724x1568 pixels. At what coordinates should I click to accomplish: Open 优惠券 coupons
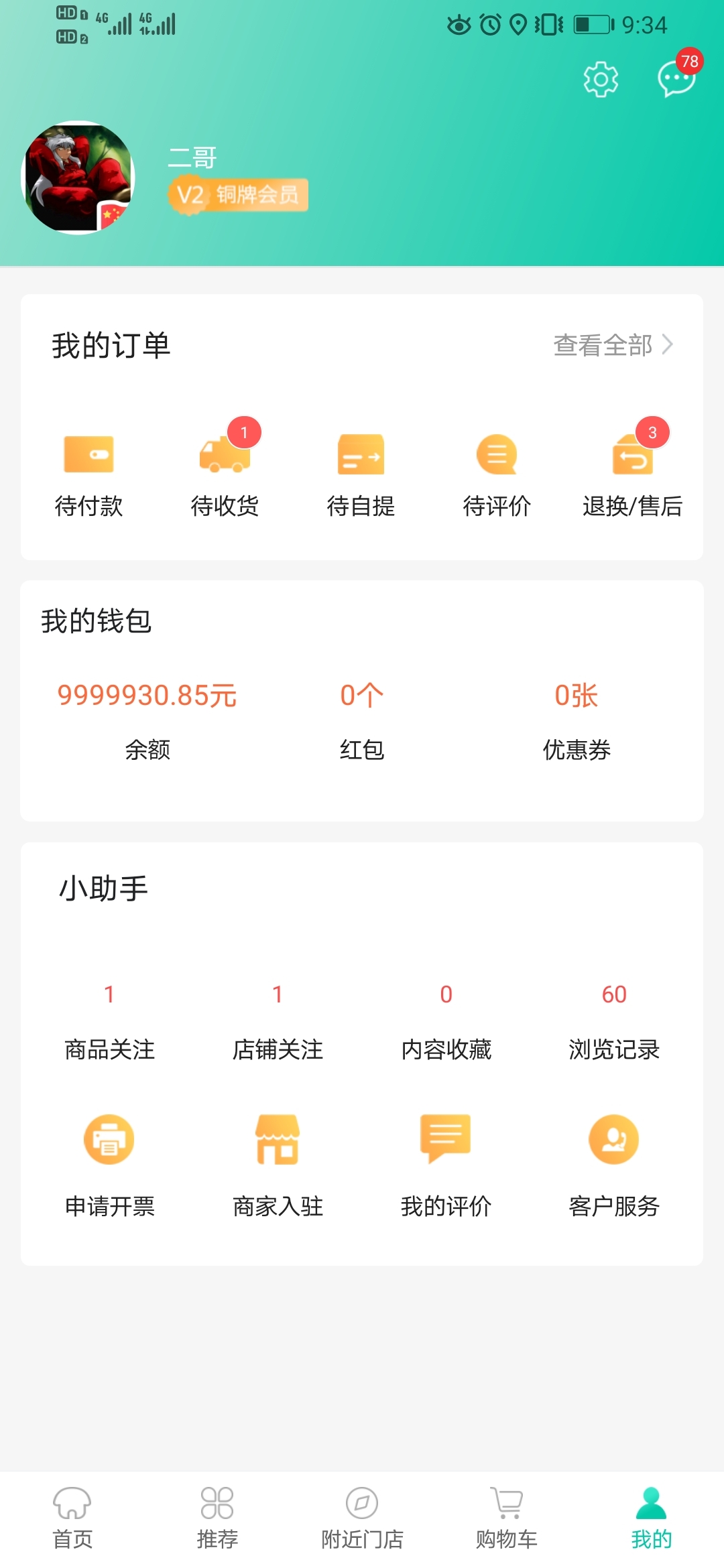pos(577,720)
